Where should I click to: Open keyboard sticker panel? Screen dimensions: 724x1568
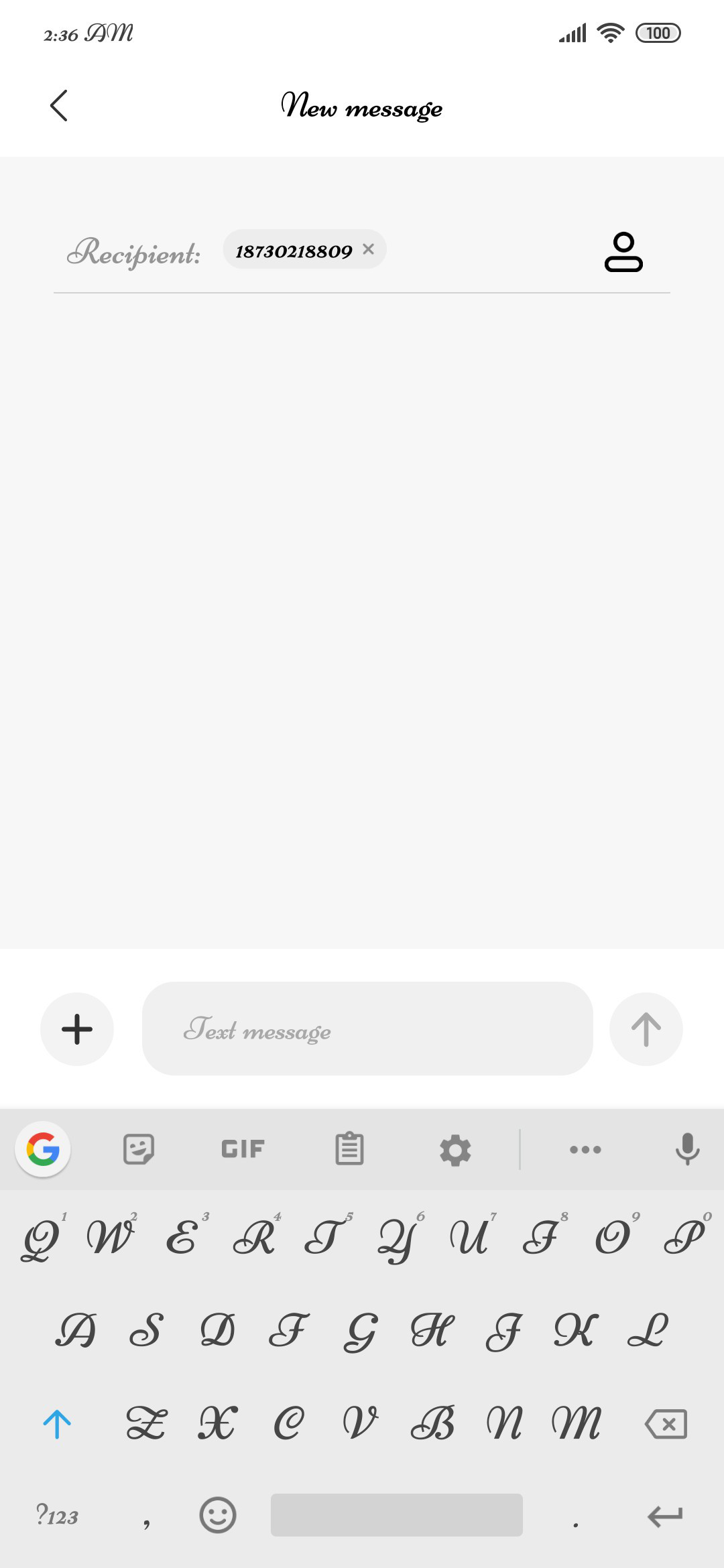click(x=139, y=1149)
